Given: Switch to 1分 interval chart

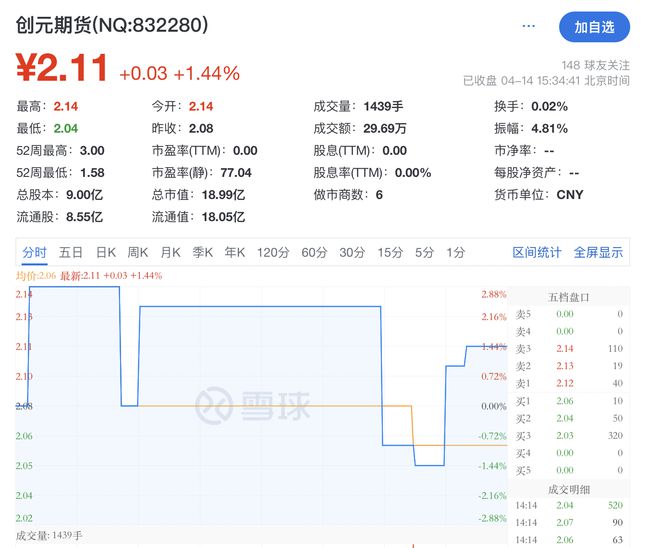Looking at the screenshot, I should pos(456,253).
